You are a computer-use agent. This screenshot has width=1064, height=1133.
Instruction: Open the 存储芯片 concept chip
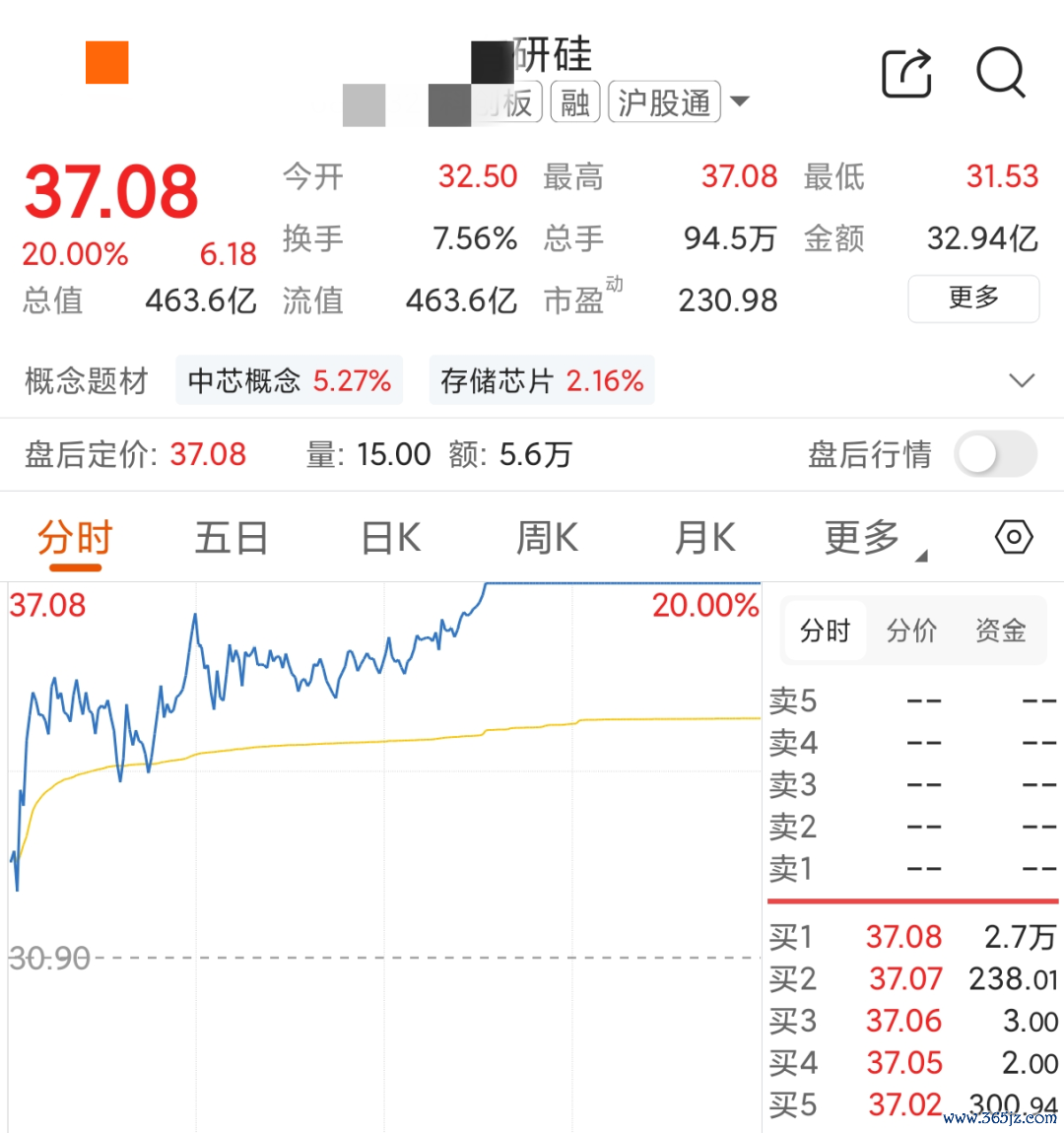click(x=542, y=380)
